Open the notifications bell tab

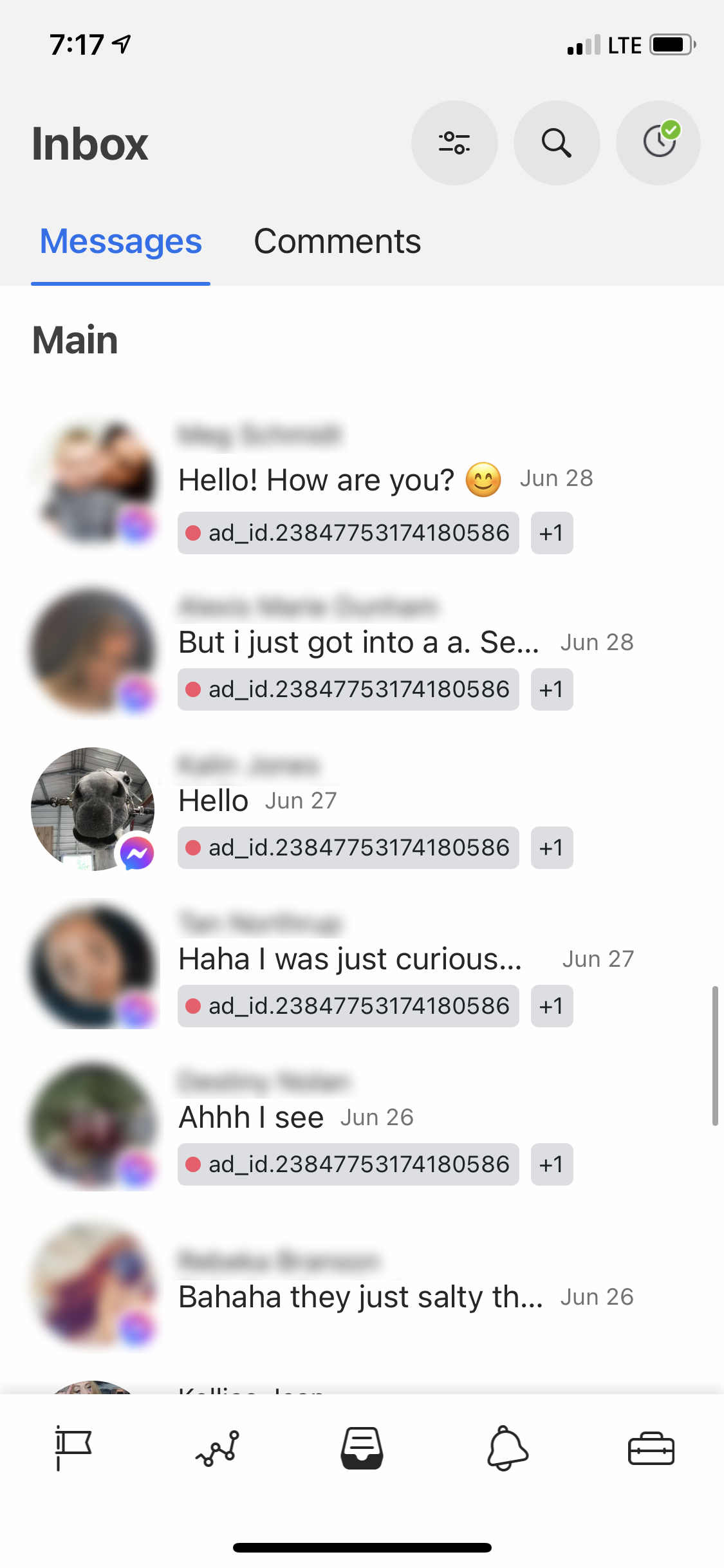coord(507,1448)
